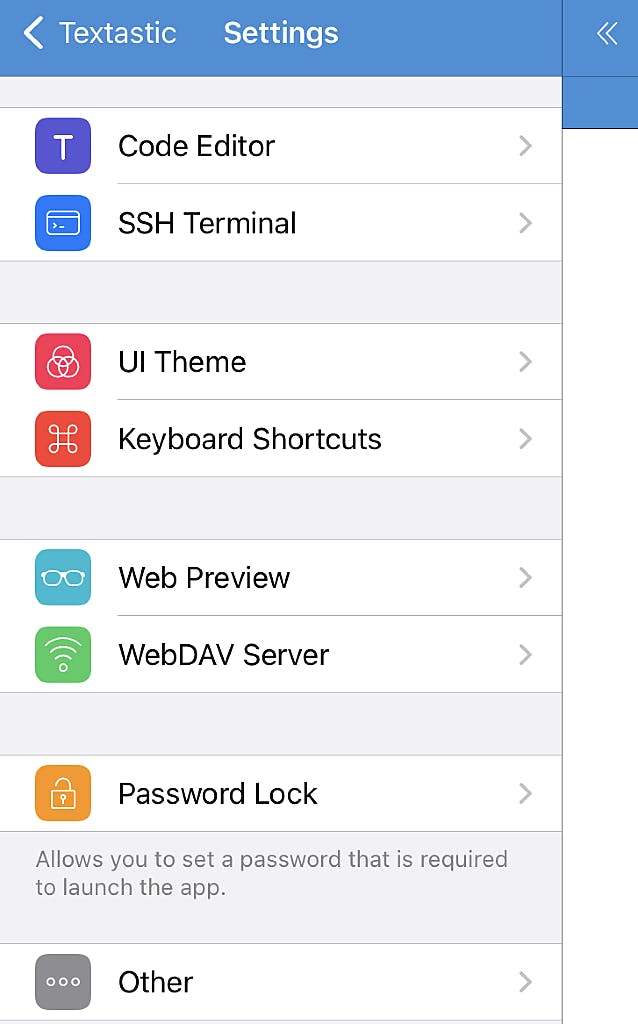
Task: Open the Other settings row
Action: click(x=280, y=982)
